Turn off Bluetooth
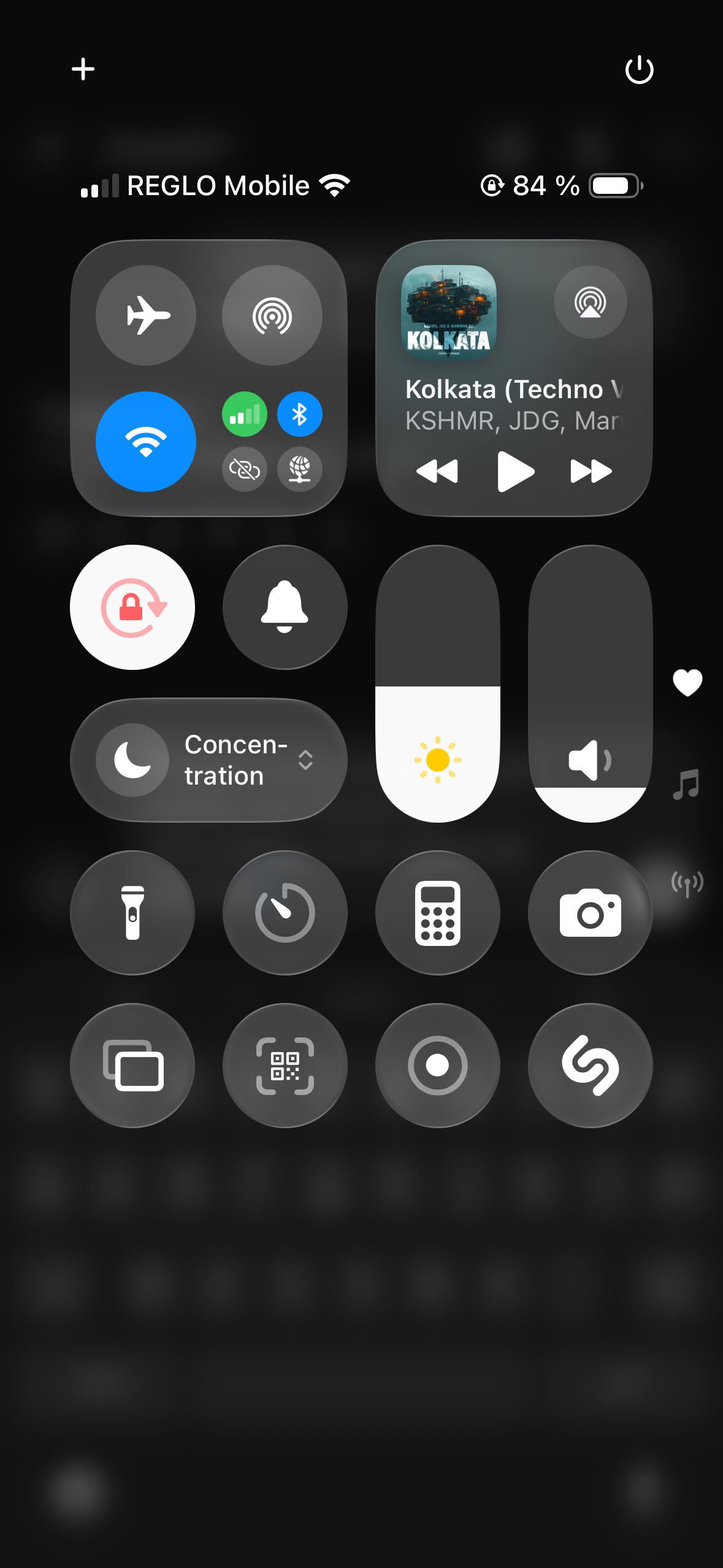 (x=299, y=415)
